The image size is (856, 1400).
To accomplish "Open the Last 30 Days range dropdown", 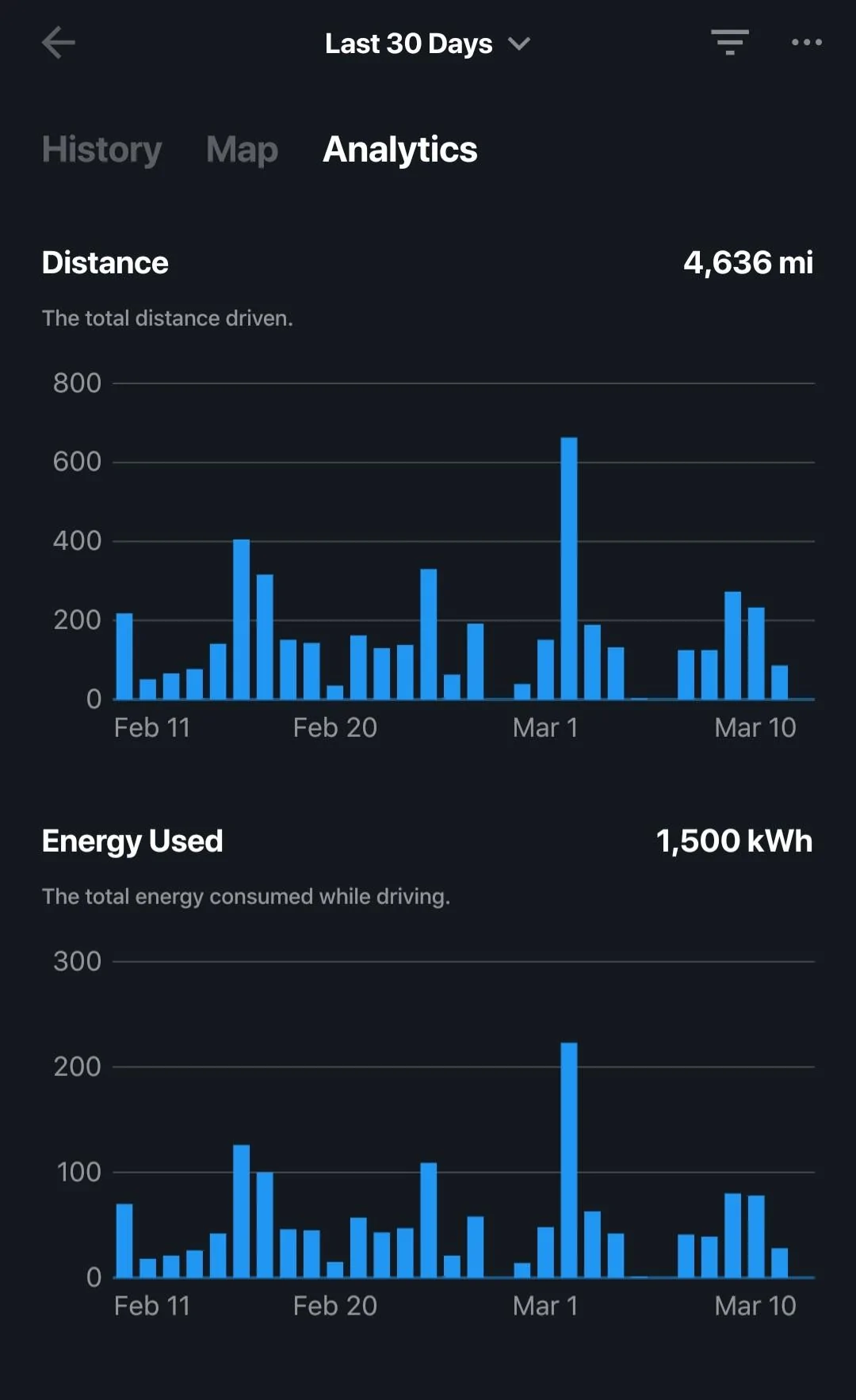I will [427, 44].
